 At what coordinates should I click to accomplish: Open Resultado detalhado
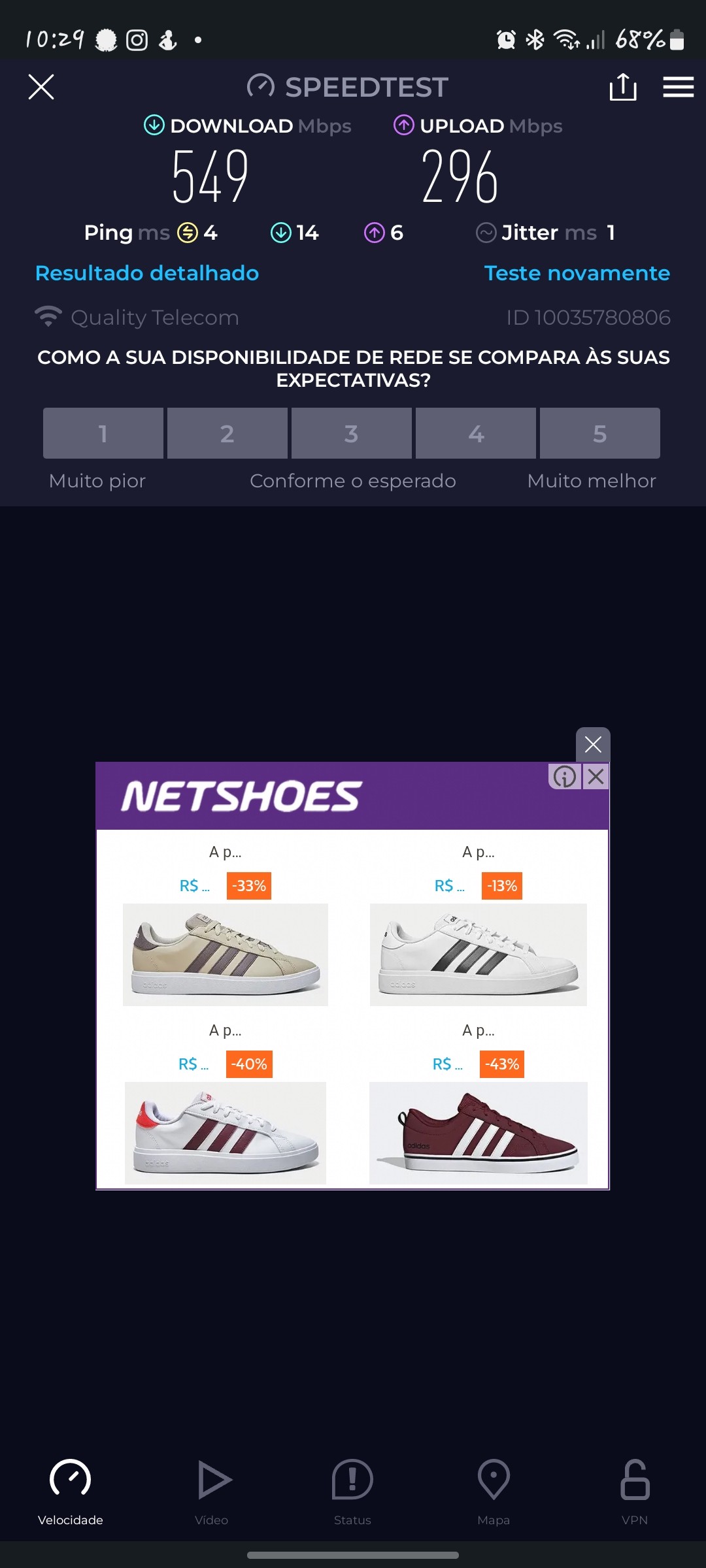point(147,273)
